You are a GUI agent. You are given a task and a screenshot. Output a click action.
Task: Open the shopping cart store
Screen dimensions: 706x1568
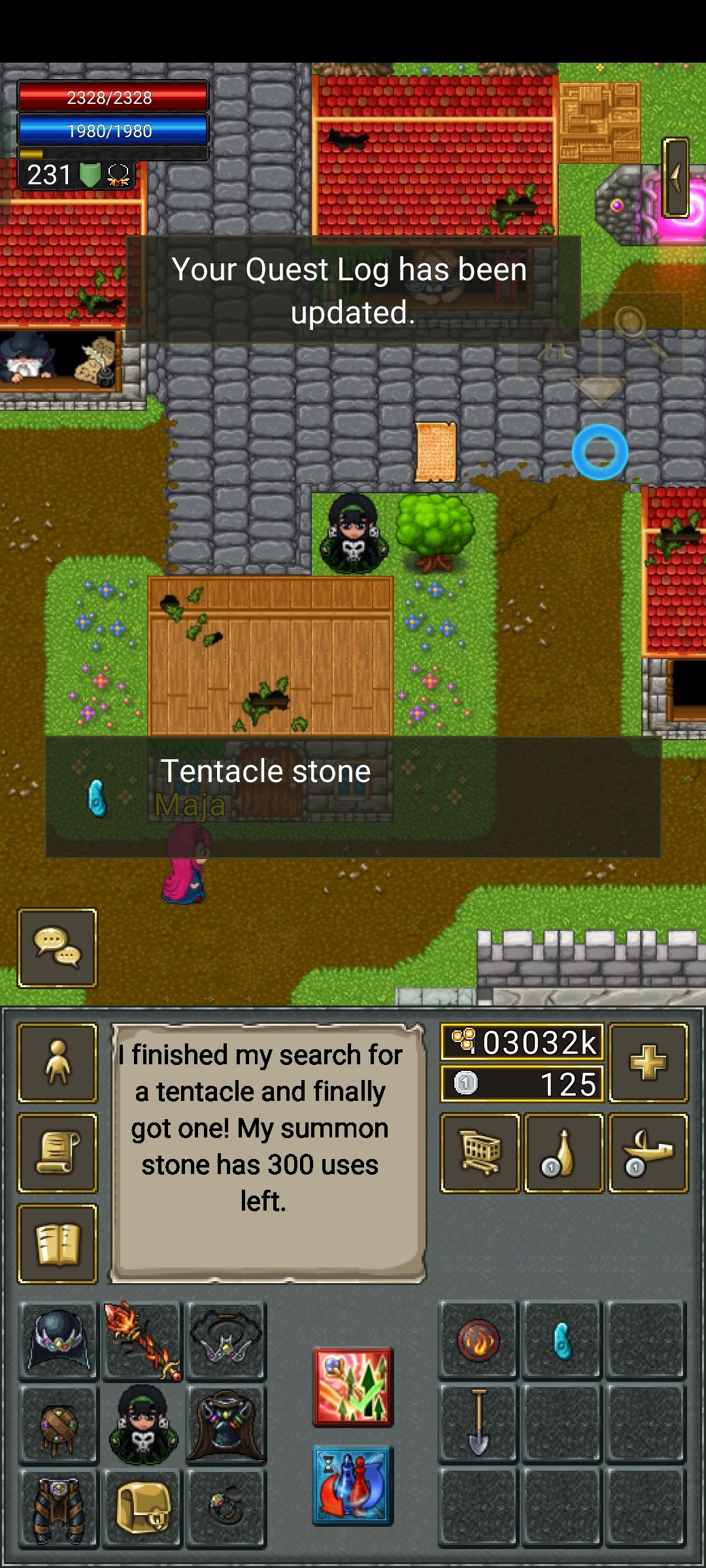pos(480,1152)
